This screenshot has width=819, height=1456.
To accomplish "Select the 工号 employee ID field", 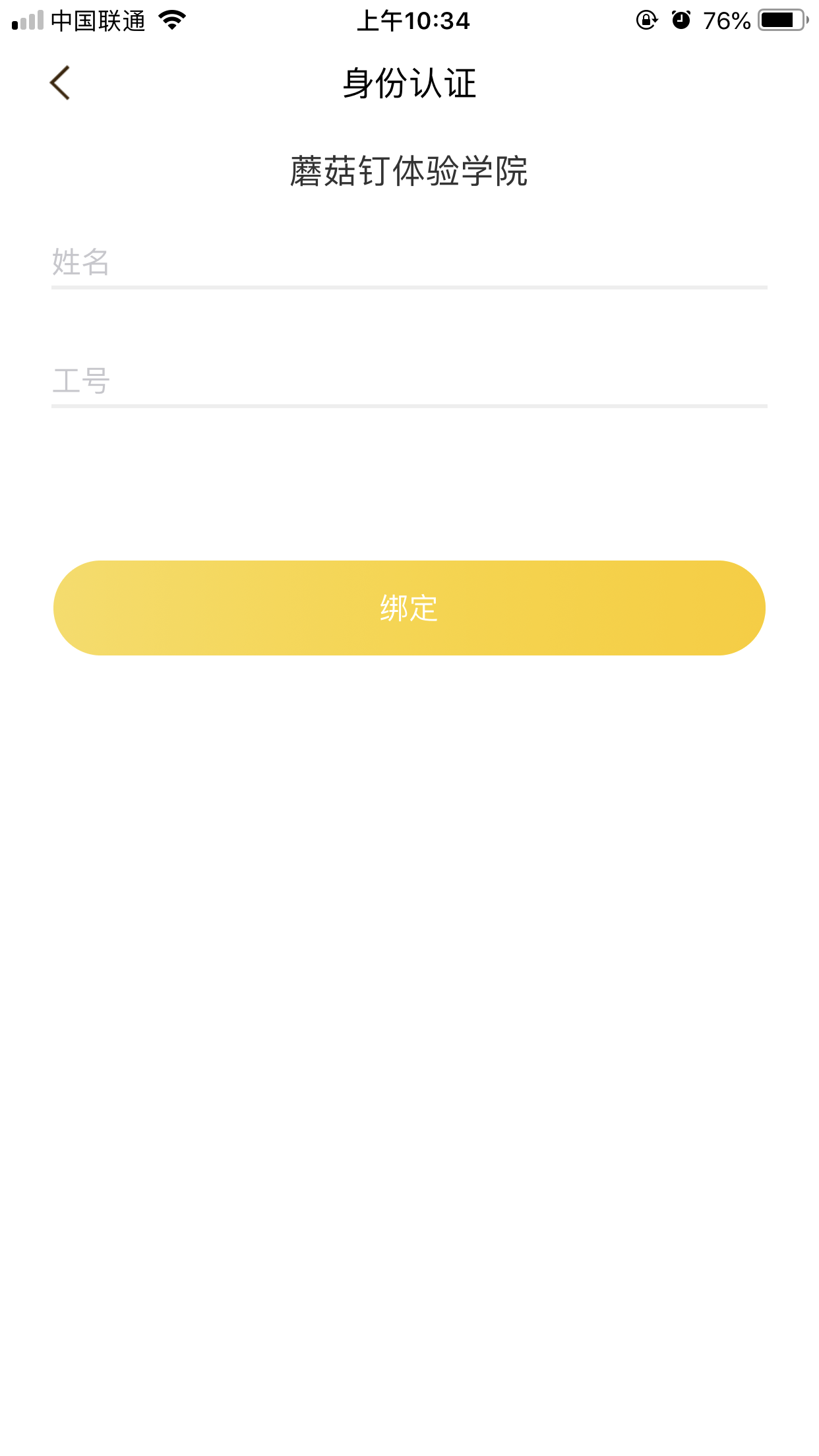I will (x=409, y=381).
